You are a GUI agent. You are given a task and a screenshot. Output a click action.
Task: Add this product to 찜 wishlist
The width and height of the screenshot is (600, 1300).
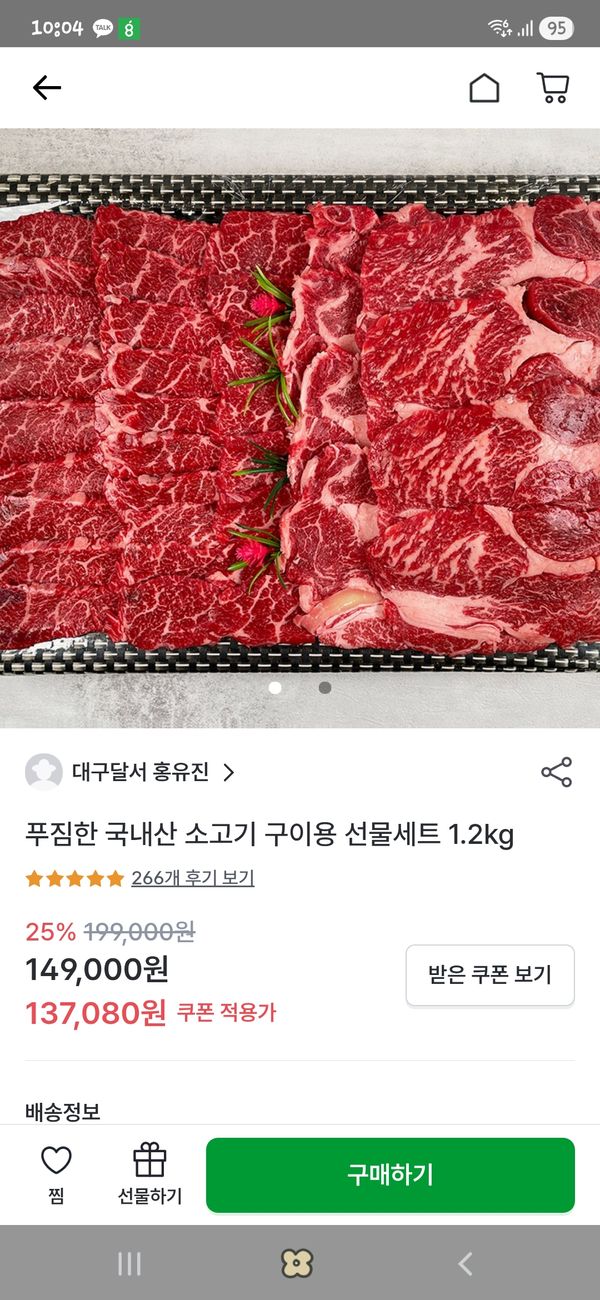56,1174
